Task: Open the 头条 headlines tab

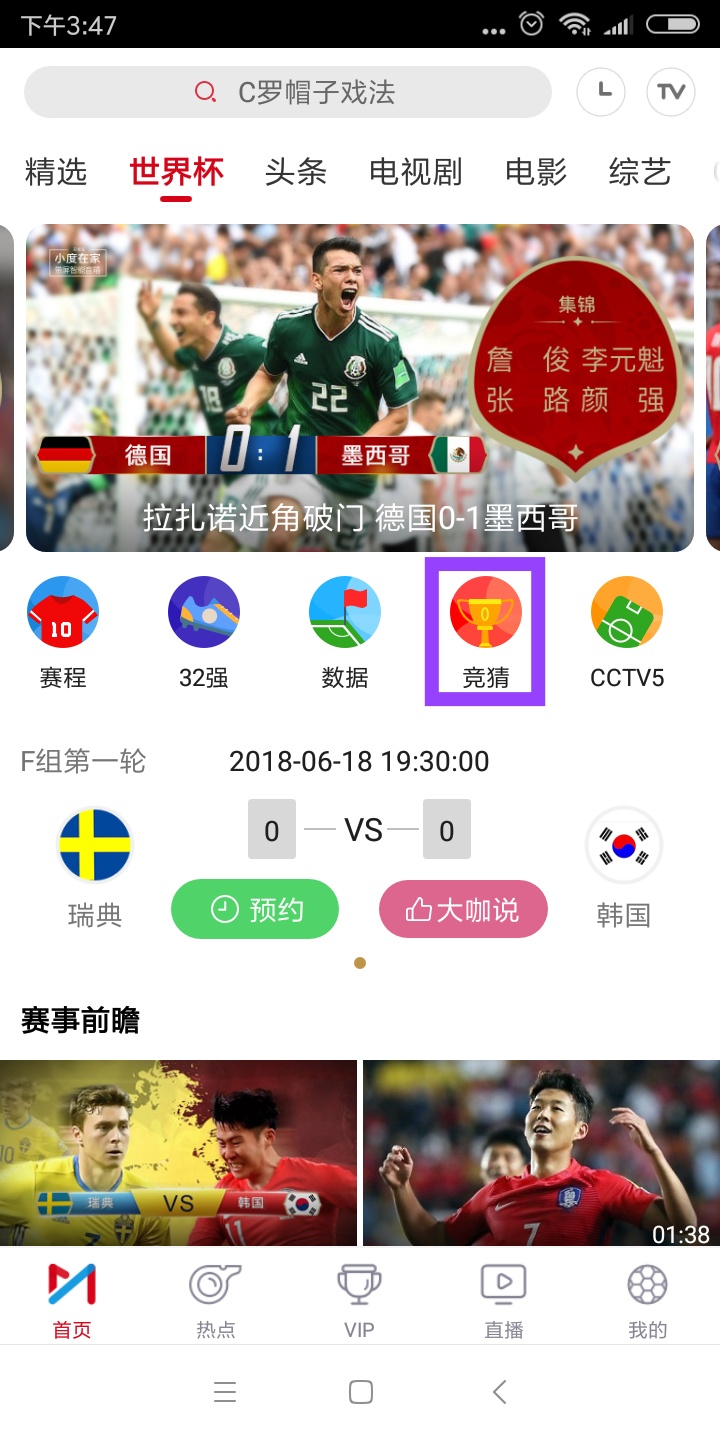Action: click(296, 171)
